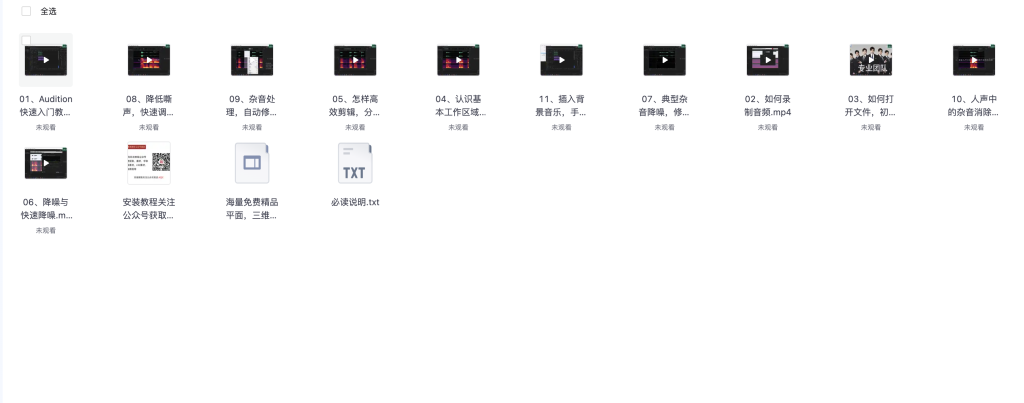
Task: Open video 09、杂音处理
Action: pyautogui.click(x=252, y=60)
